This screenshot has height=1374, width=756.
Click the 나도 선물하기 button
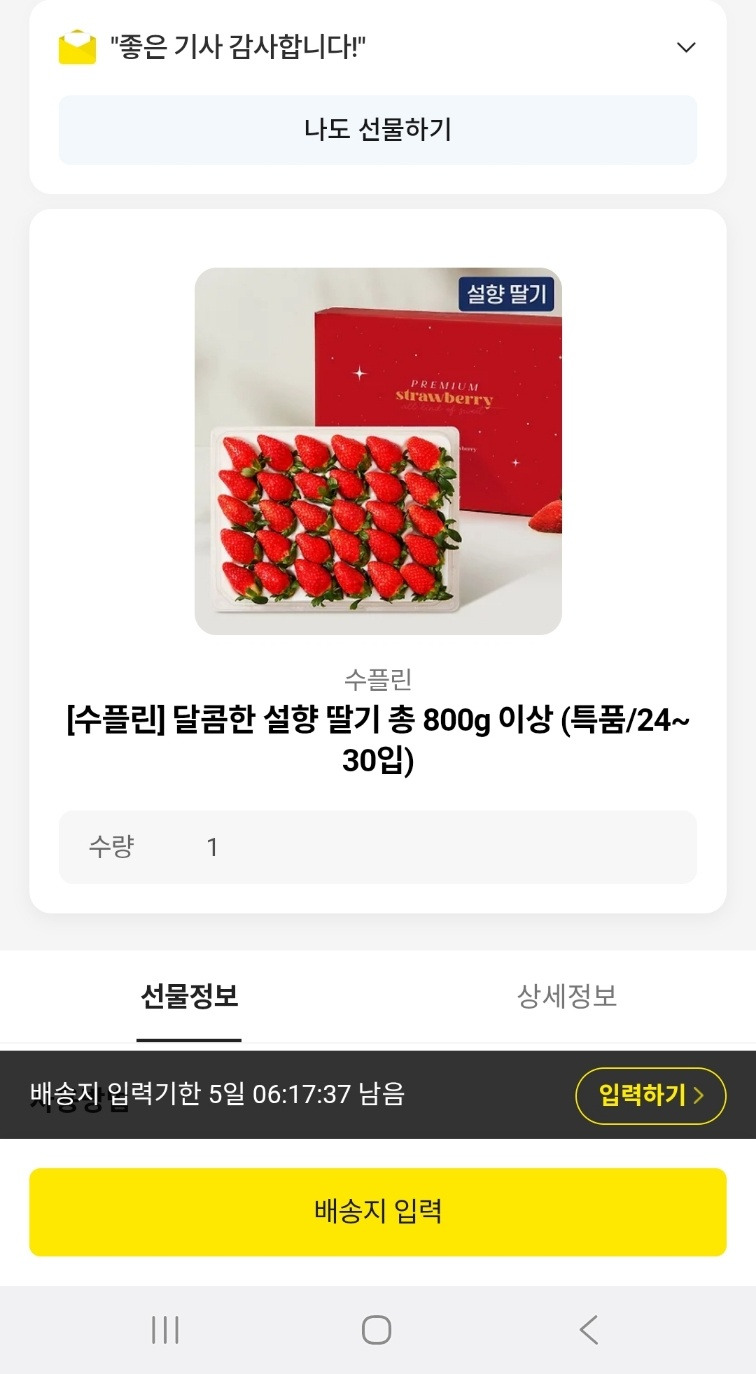point(378,130)
